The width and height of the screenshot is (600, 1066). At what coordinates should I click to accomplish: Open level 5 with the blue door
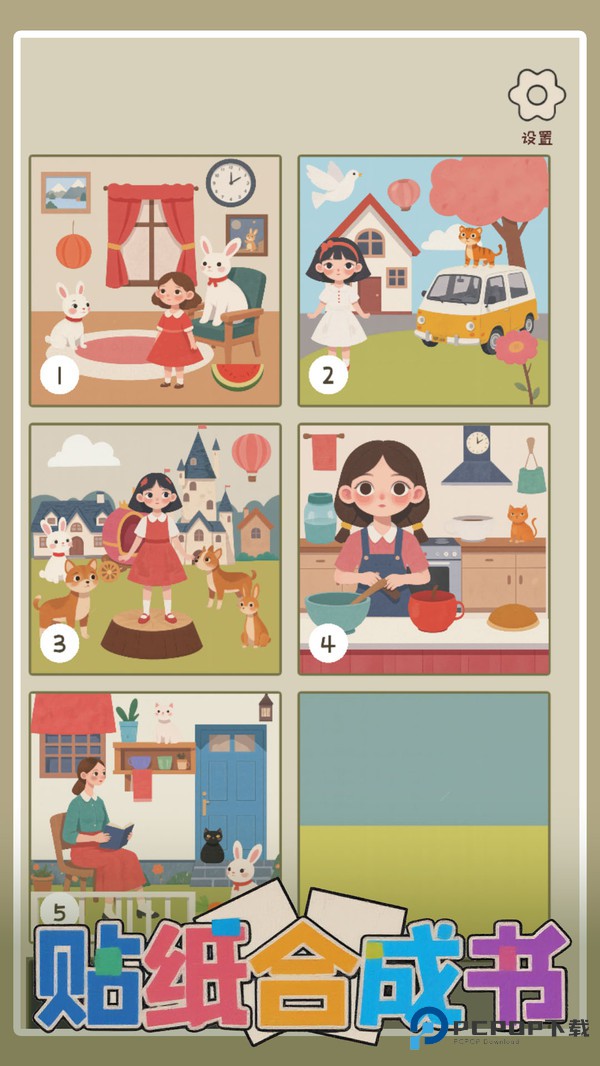click(155, 790)
